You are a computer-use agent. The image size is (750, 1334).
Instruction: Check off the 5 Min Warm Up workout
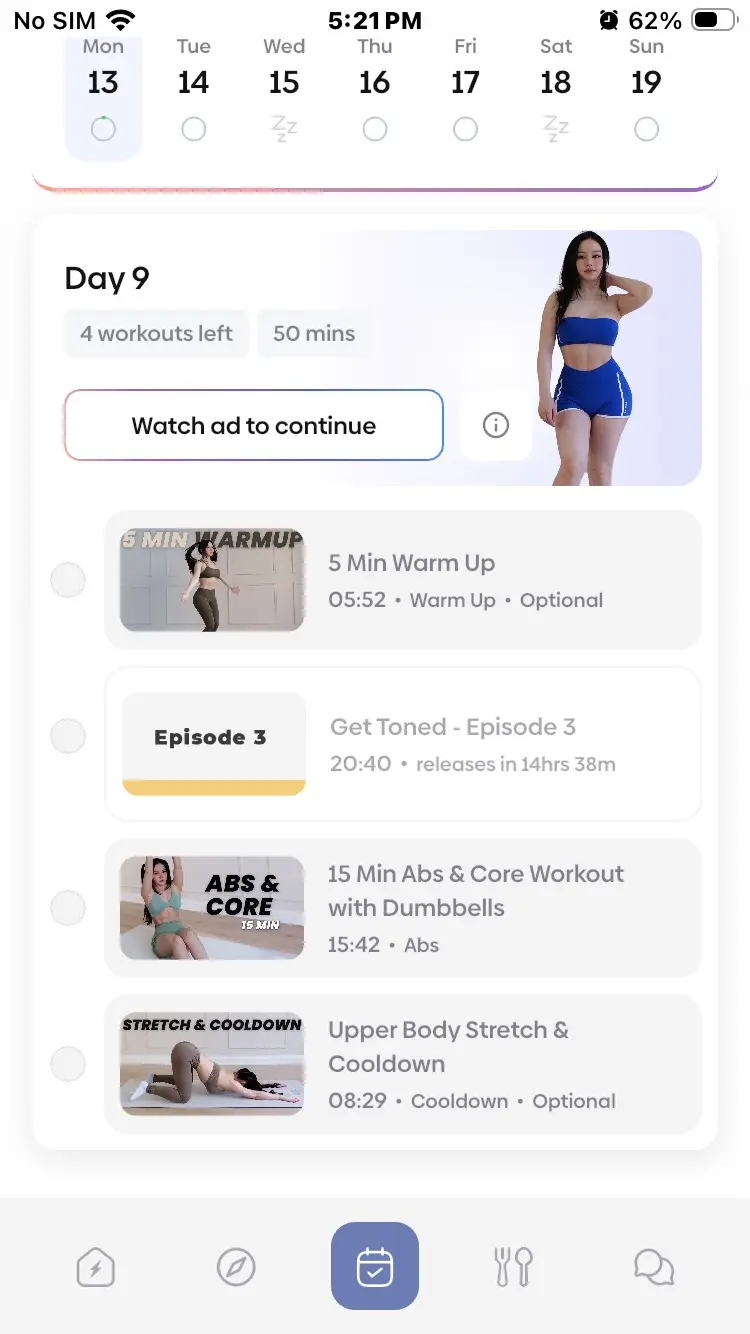tap(68, 580)
